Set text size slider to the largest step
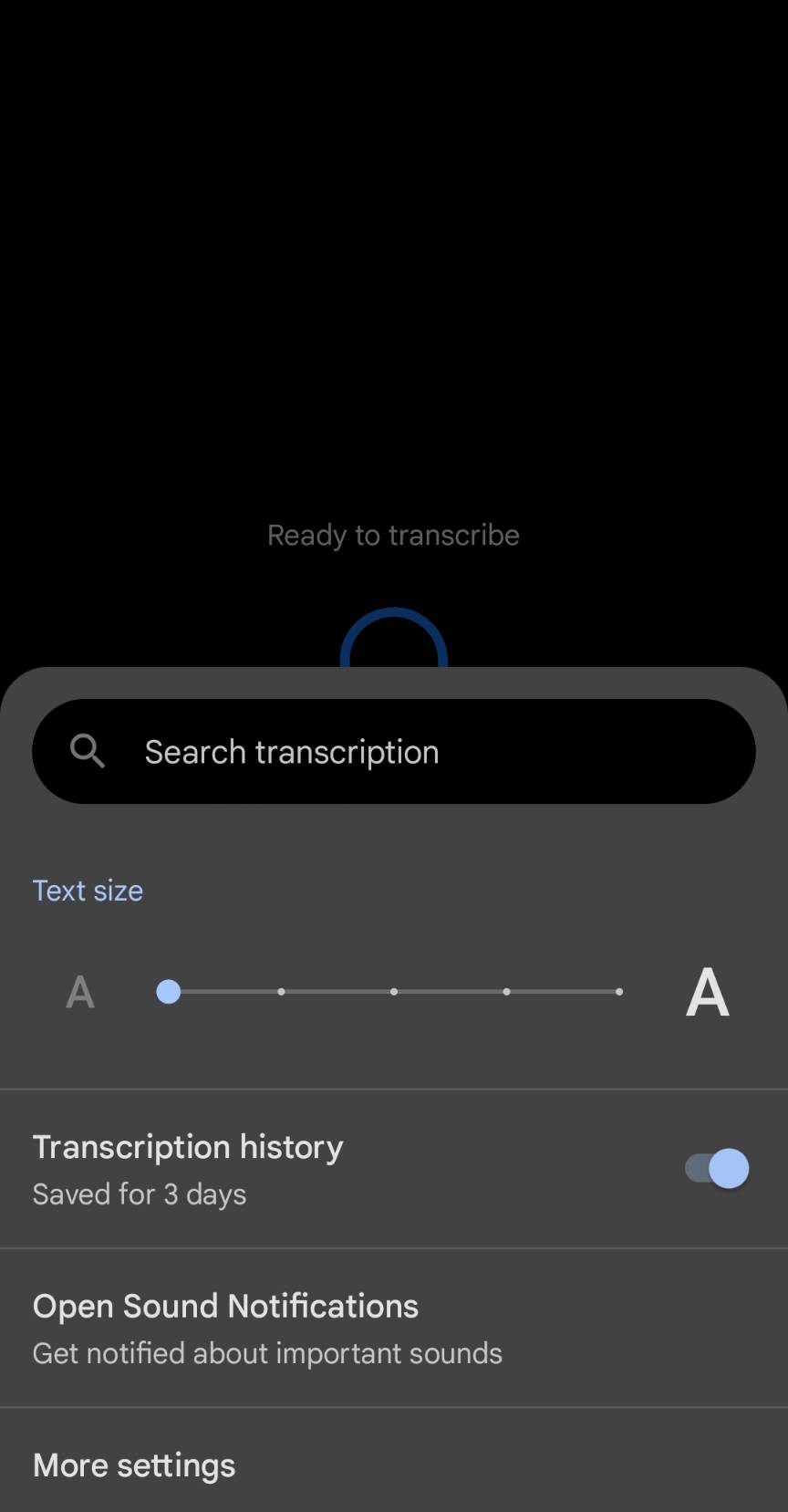Screen dimensions: 788x1512 click(619, 991)
